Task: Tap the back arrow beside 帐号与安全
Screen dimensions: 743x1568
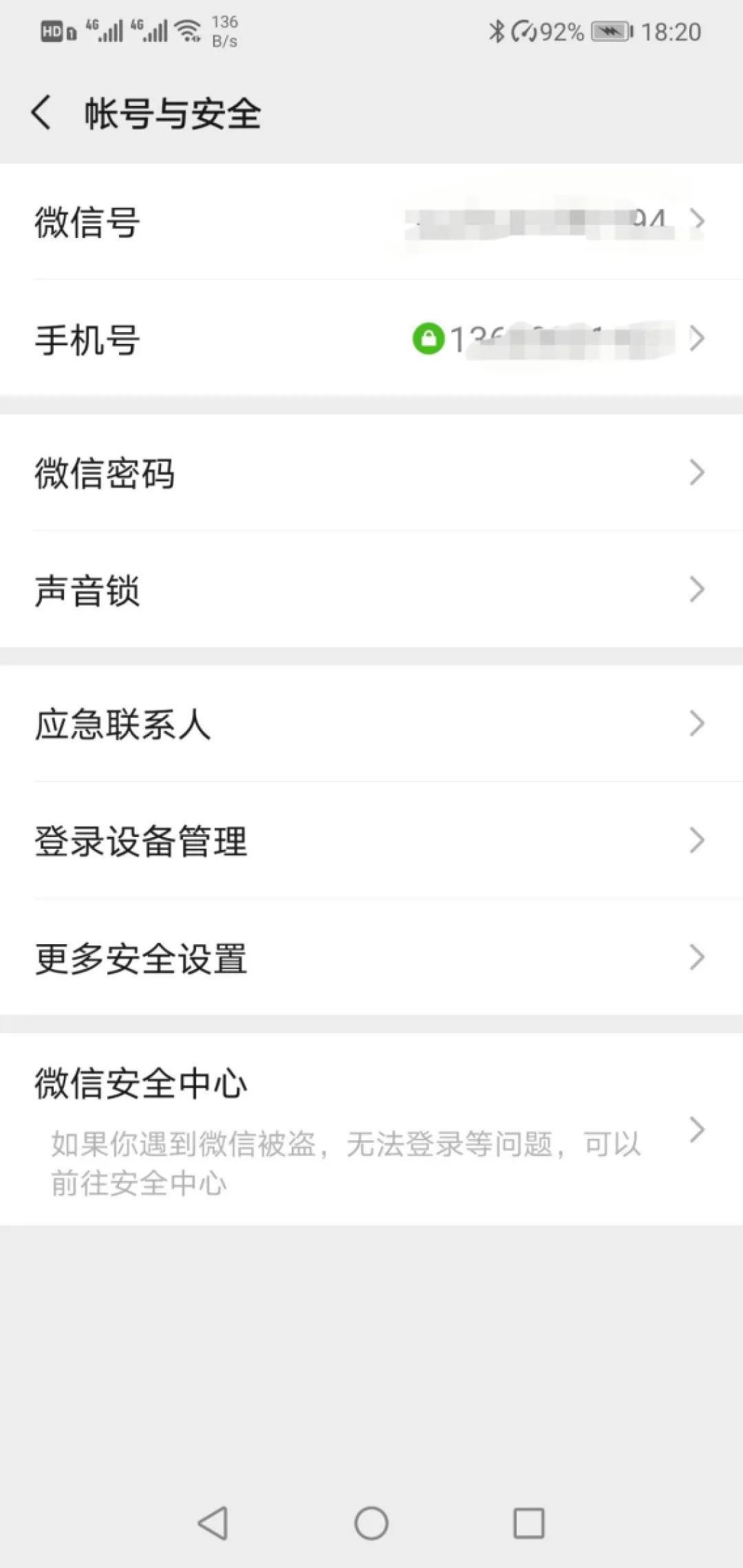Action: (x=43, y=112)
